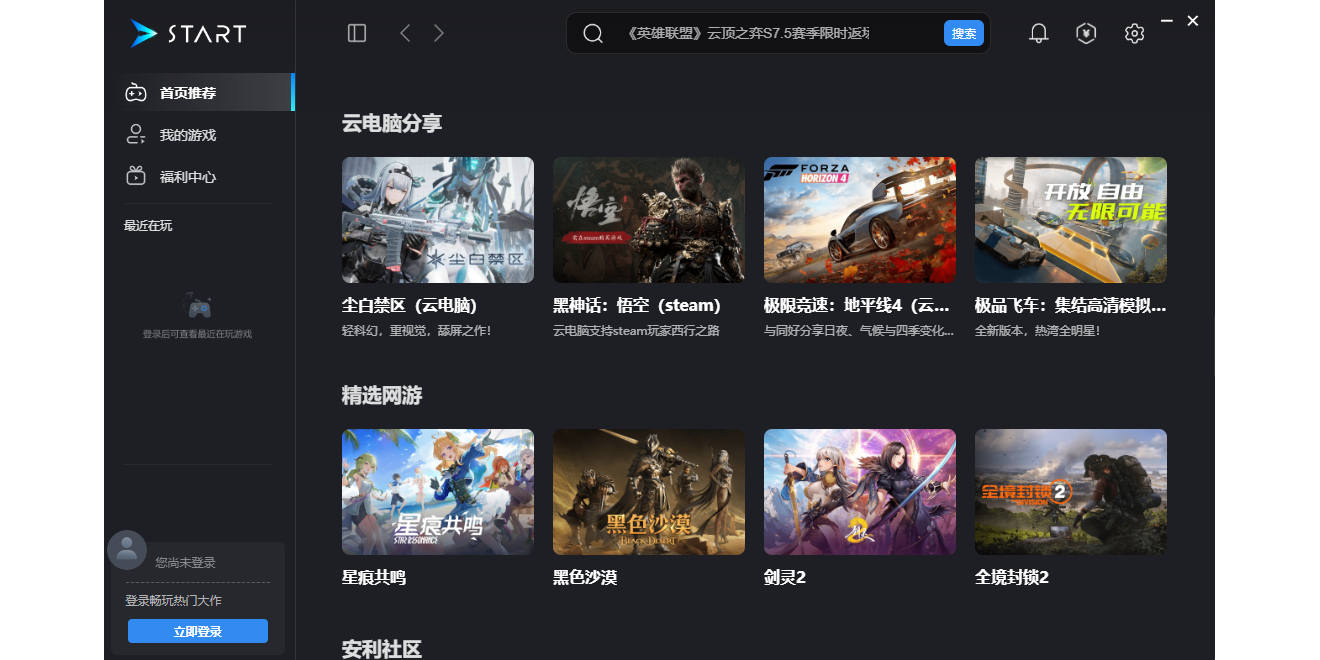Go back with the left arrow
The width and height of the screenshot is (1320, 660).
[x=405, y=33]
